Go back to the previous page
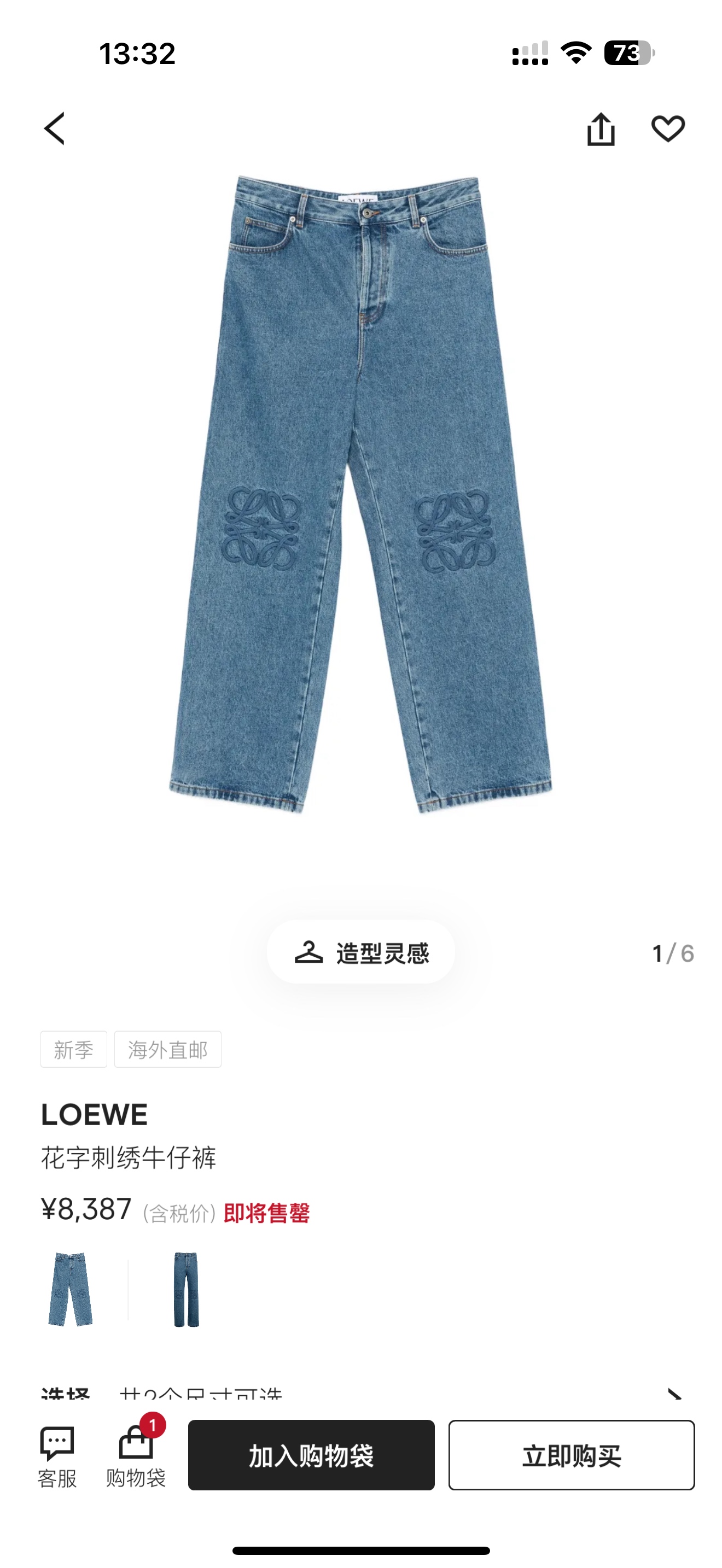 (x=55, y=128)
